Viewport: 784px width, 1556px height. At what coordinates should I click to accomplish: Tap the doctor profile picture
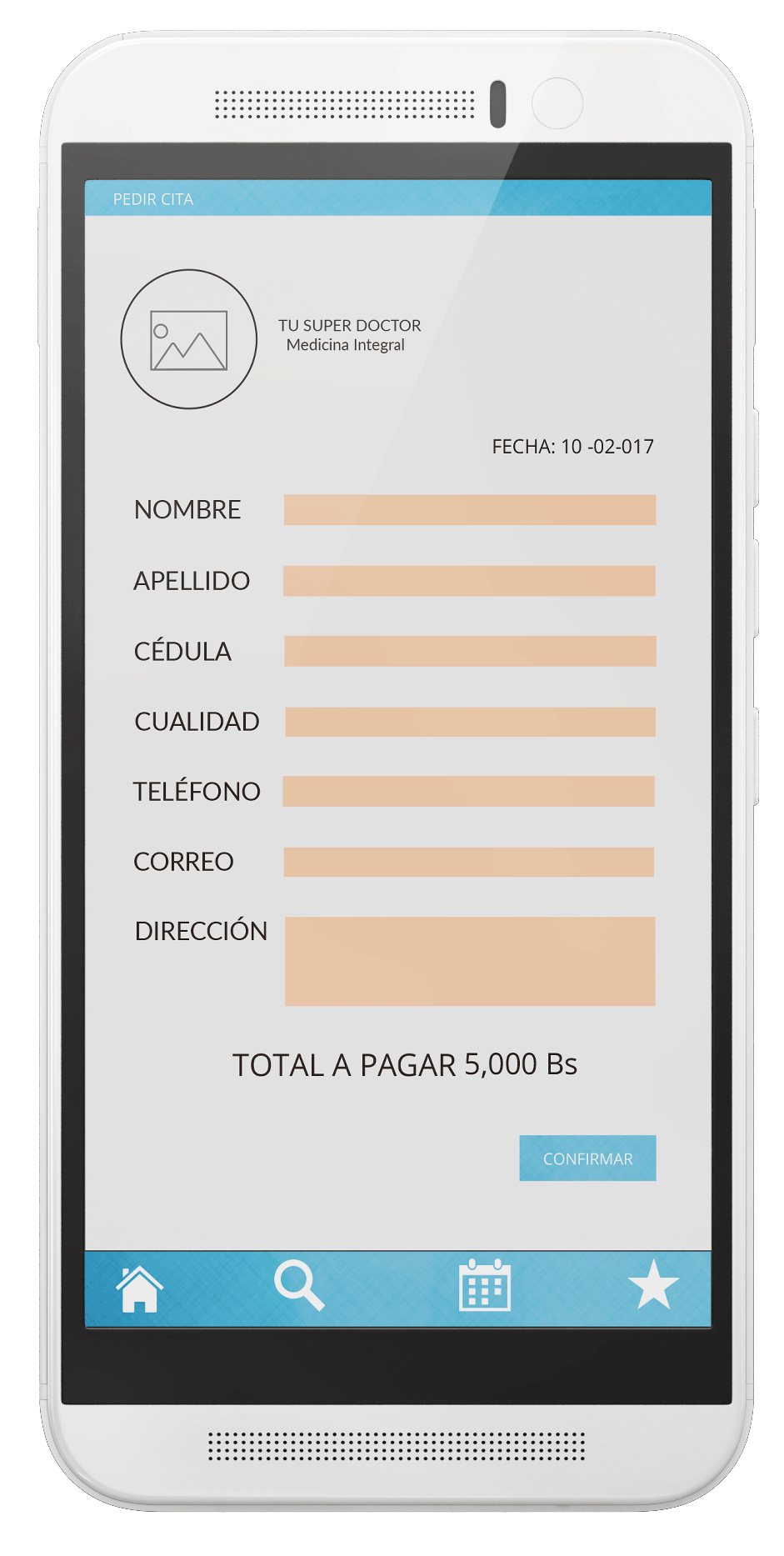189,339
